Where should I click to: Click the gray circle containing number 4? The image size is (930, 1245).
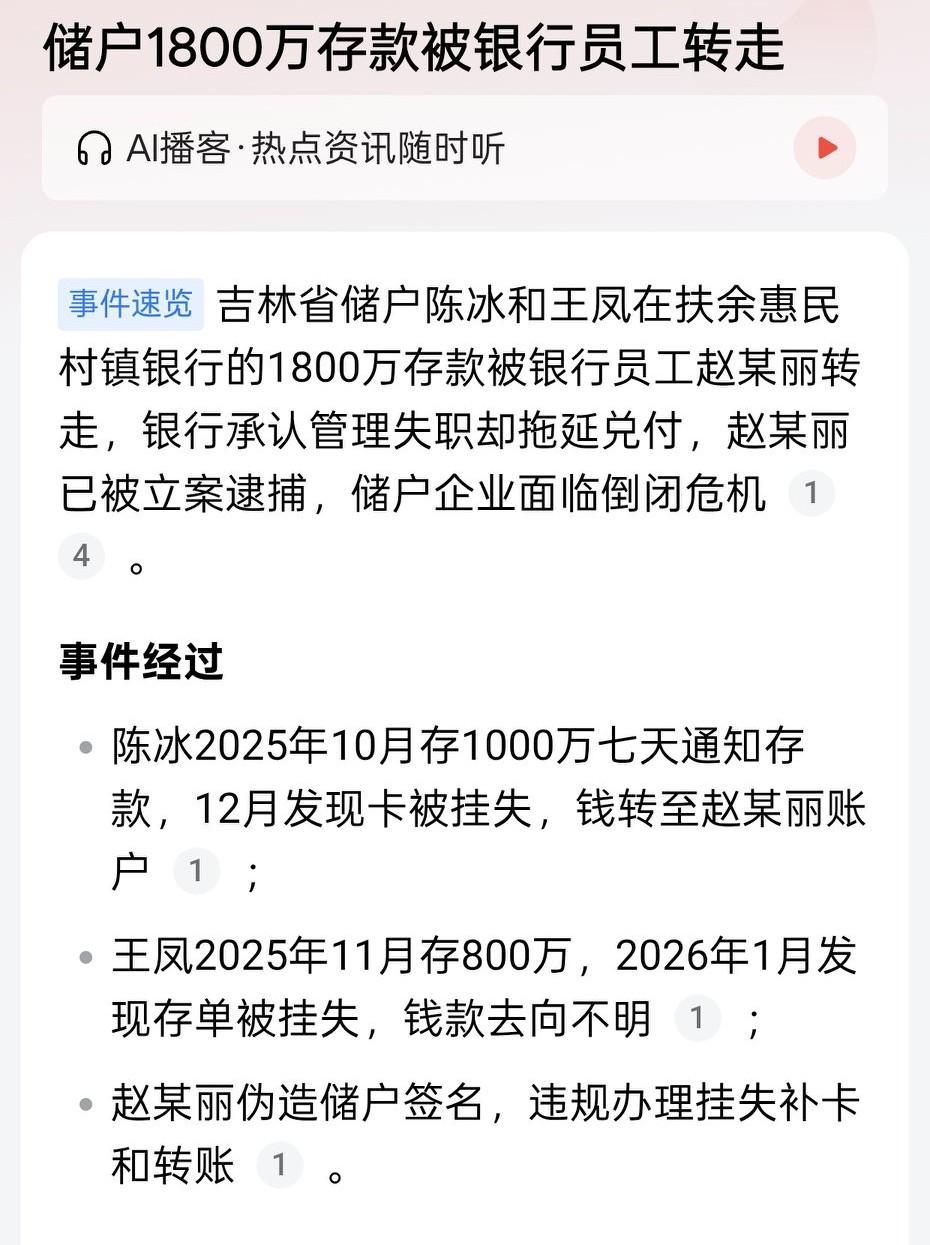click(x=80, y=556)
